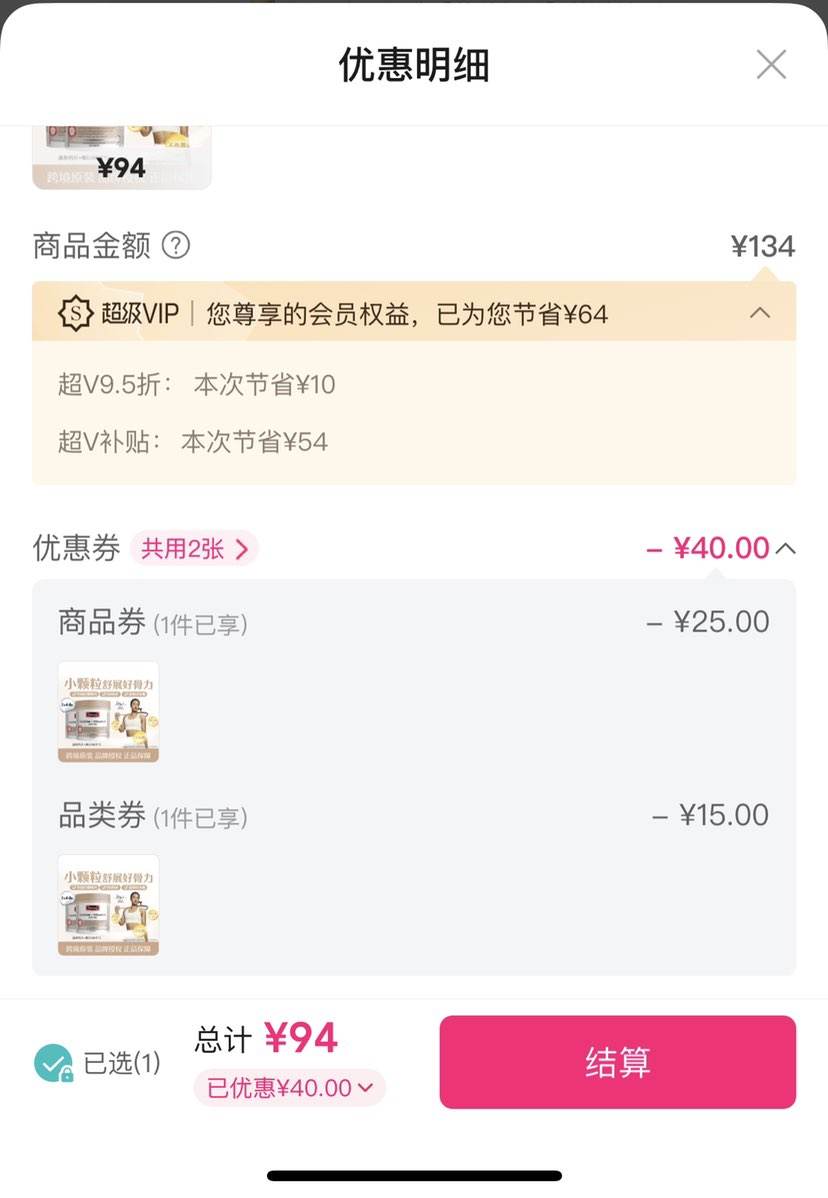Viewport: 828px width, 1198px height.
Task: Tap the 结算 checkout button
Action: point(616,1062)
